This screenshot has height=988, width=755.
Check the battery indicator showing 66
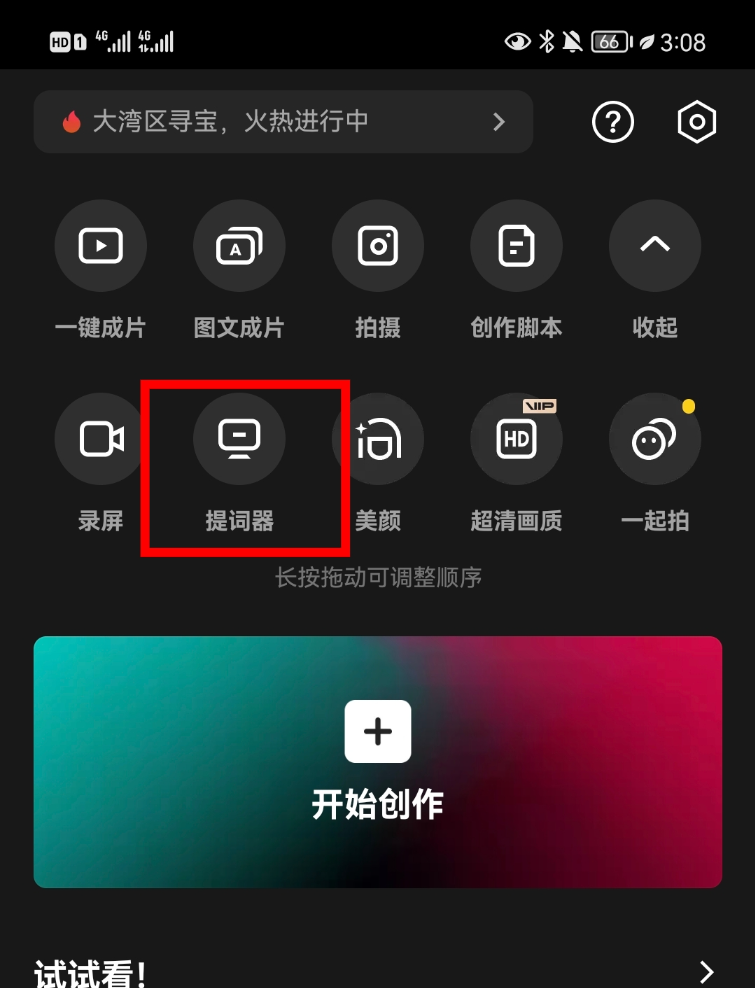(x=608, y=41)
